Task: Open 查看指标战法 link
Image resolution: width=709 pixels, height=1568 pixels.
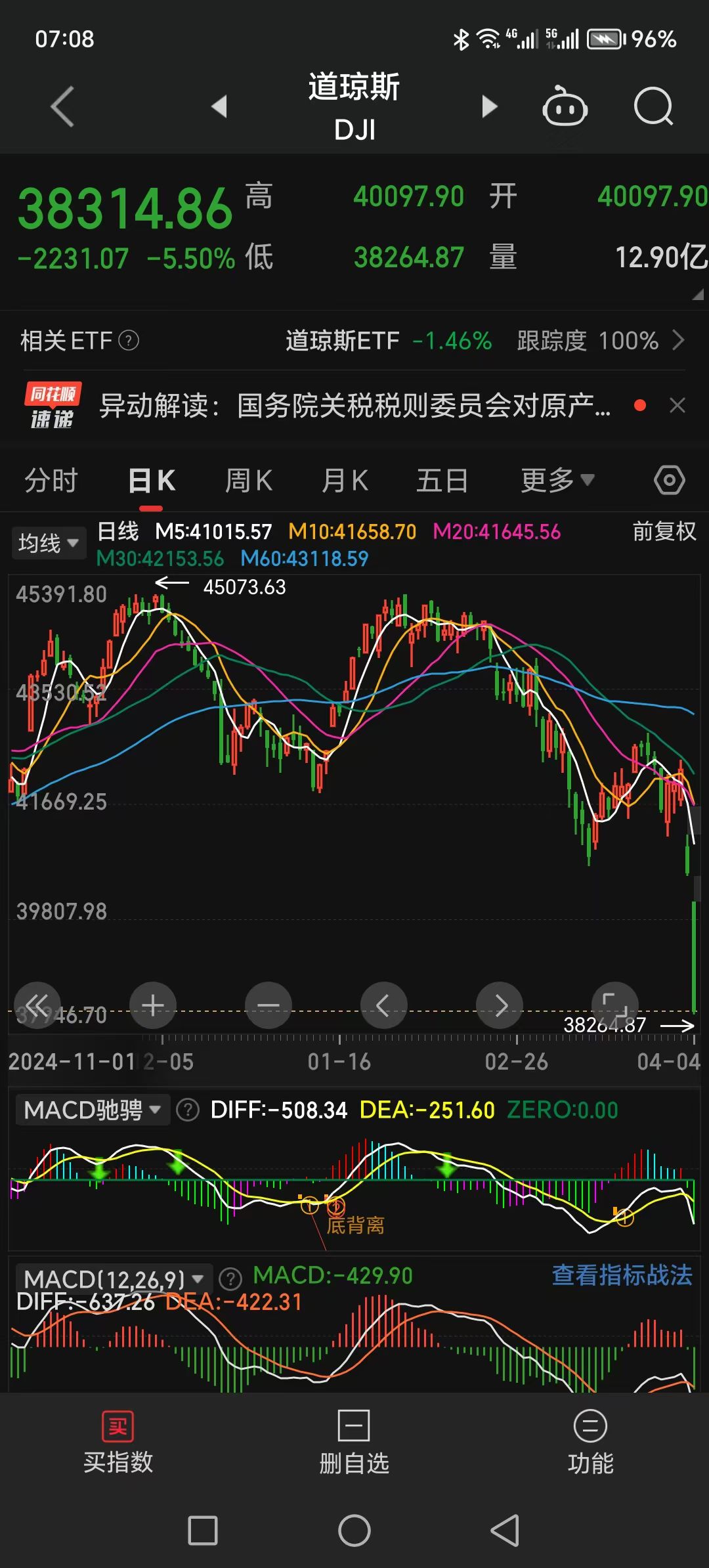Action: [622, 1275]
